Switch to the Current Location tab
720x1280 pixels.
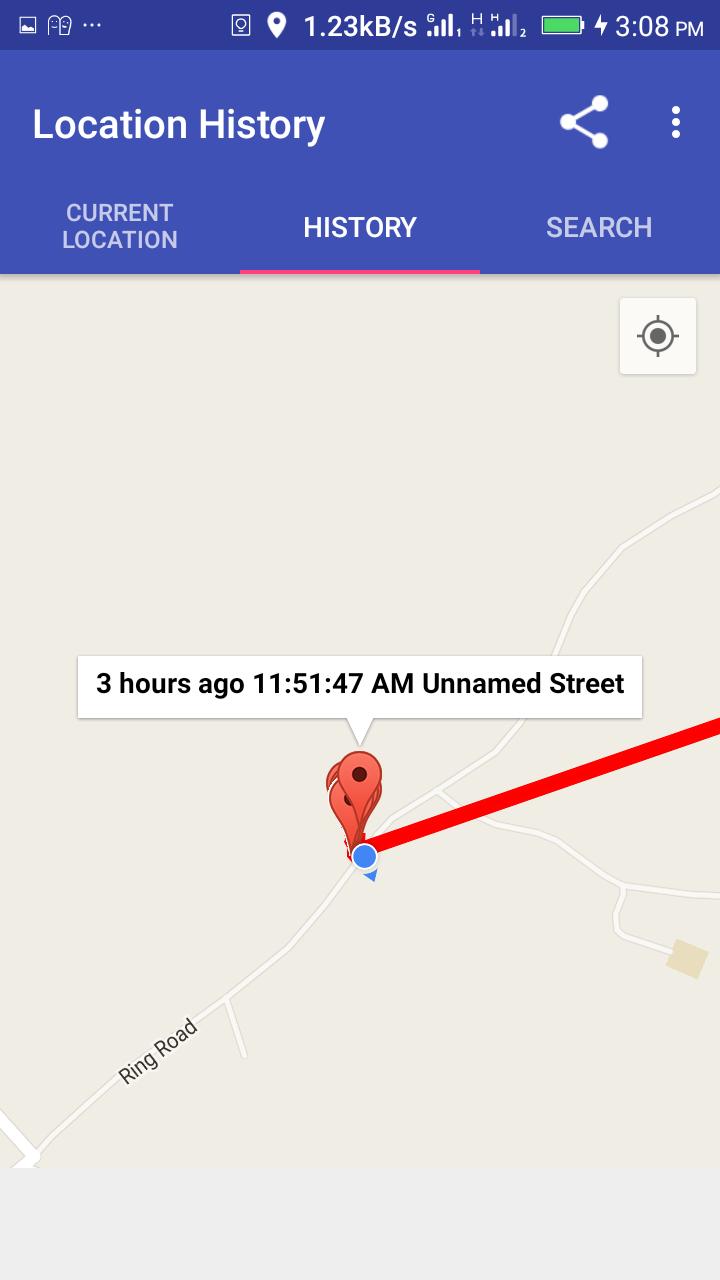coord(120,227)
